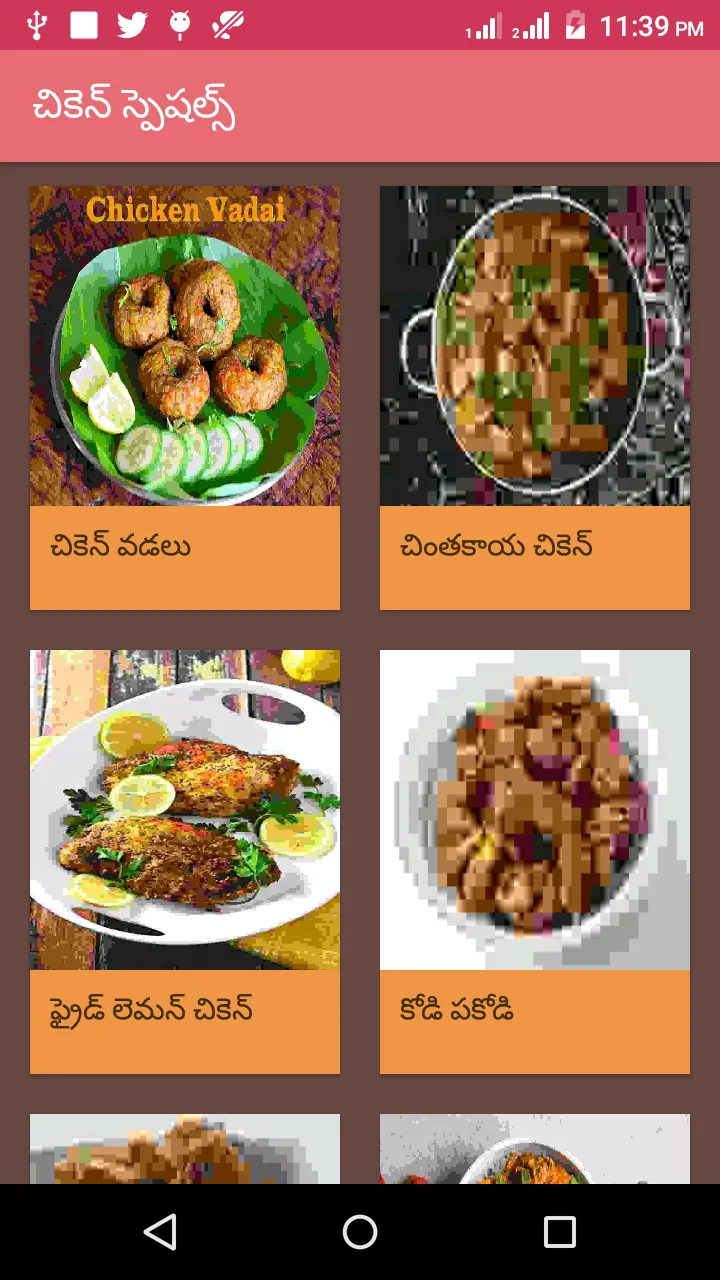
Task: Tap the system back button
Action: [160, 1232]
